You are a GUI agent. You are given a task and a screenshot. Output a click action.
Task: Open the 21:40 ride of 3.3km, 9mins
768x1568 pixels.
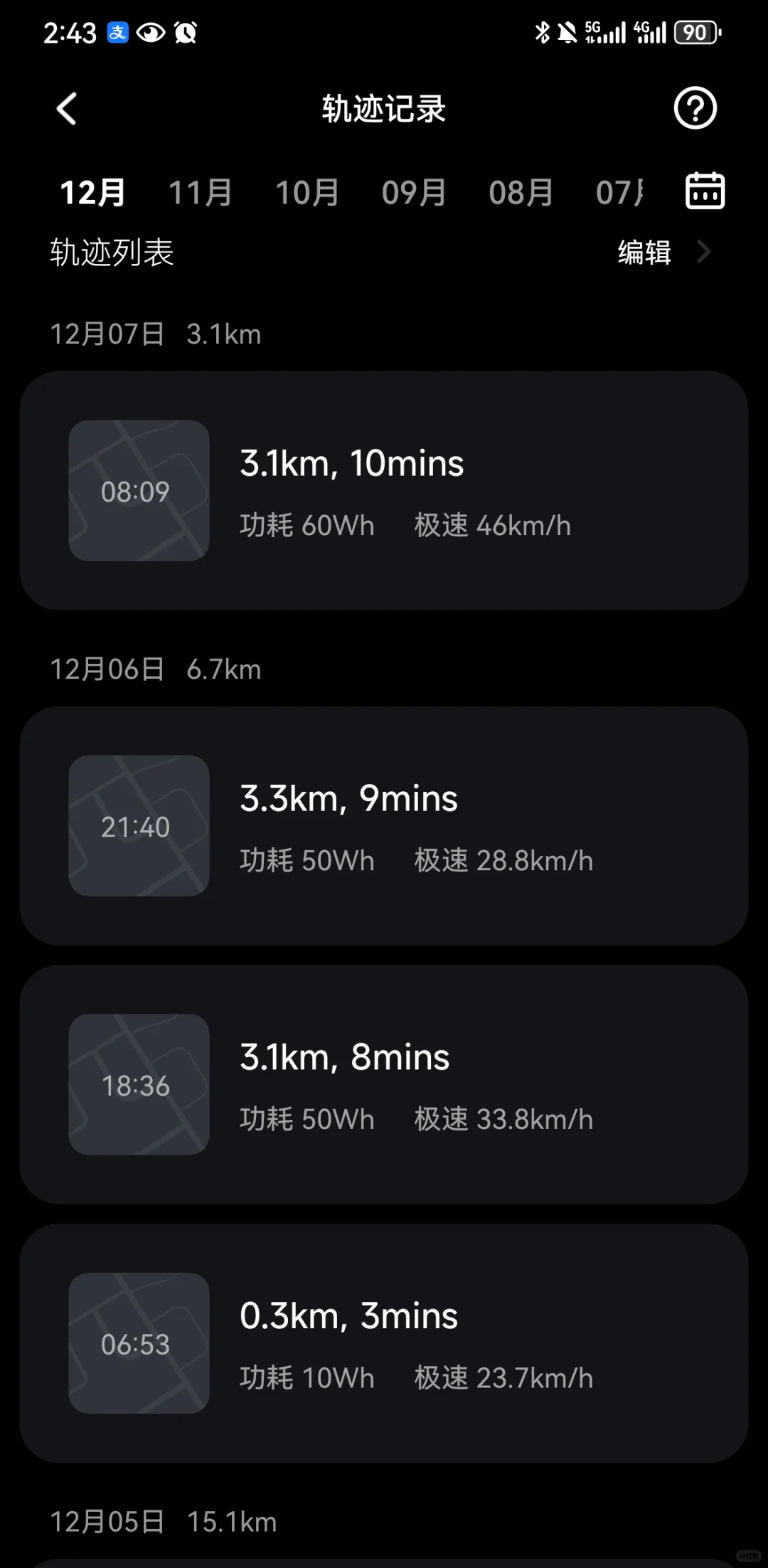[x=384, y=825]
